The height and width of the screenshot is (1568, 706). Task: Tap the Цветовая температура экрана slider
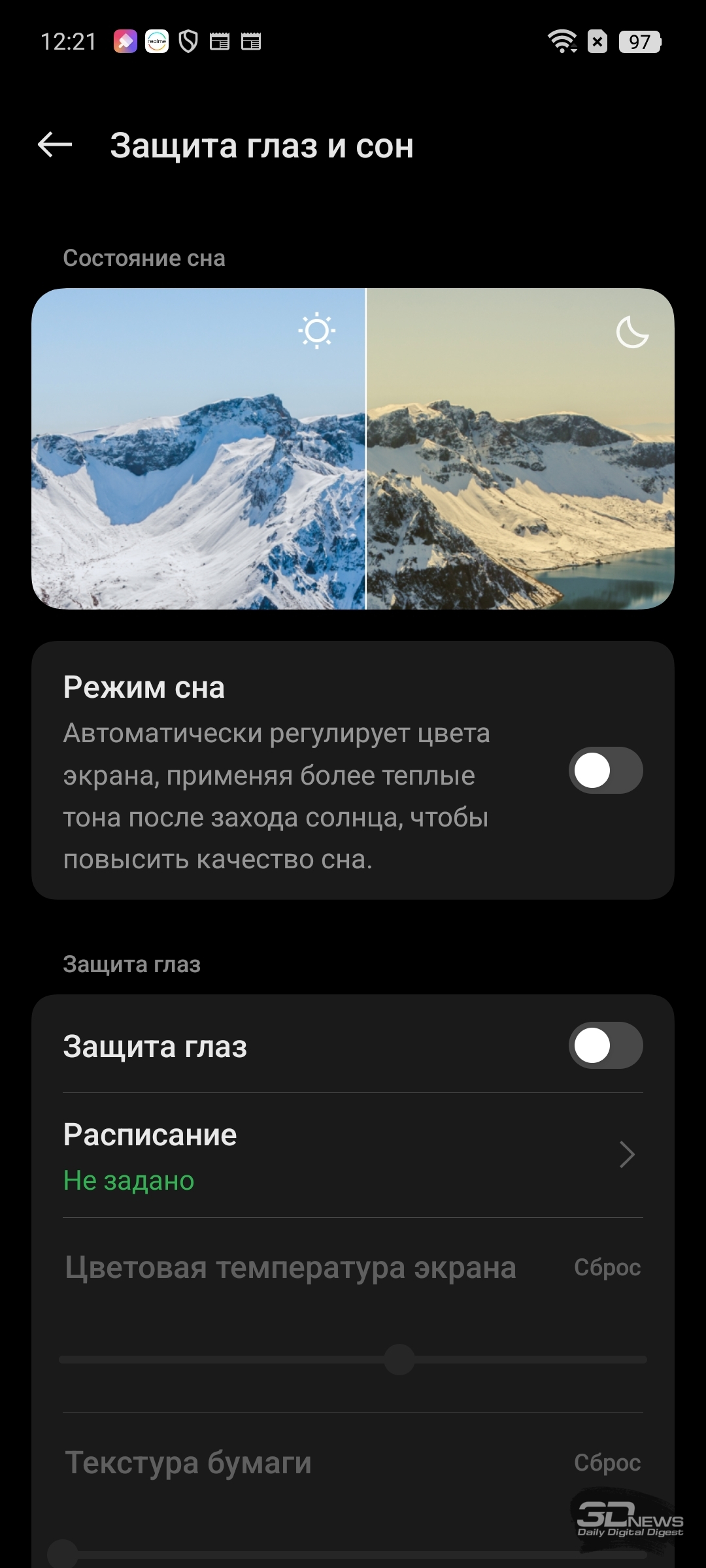[x=353, y=1359]
